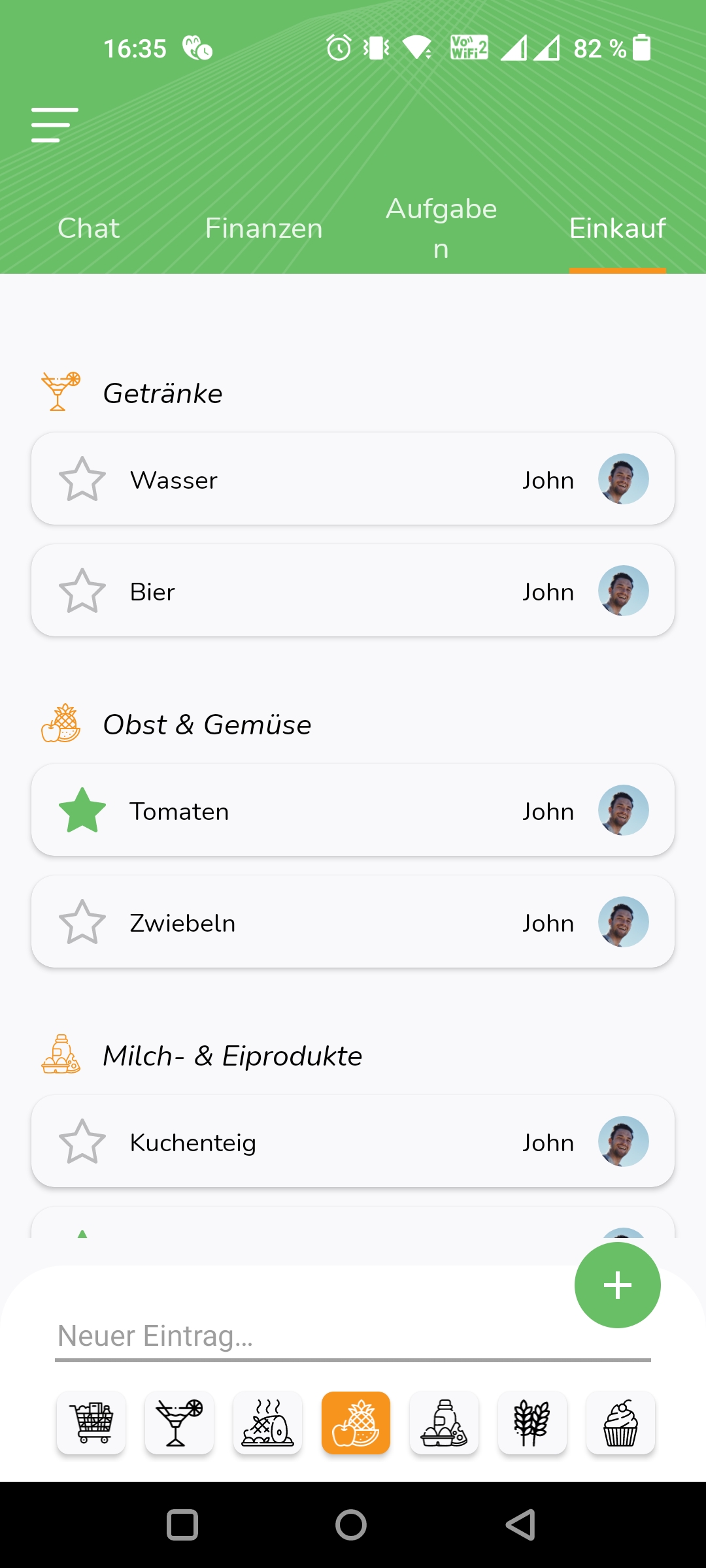Choose the cocktail drinks category
This screenshot has height=1568, width=706.
click(179, 1423)
